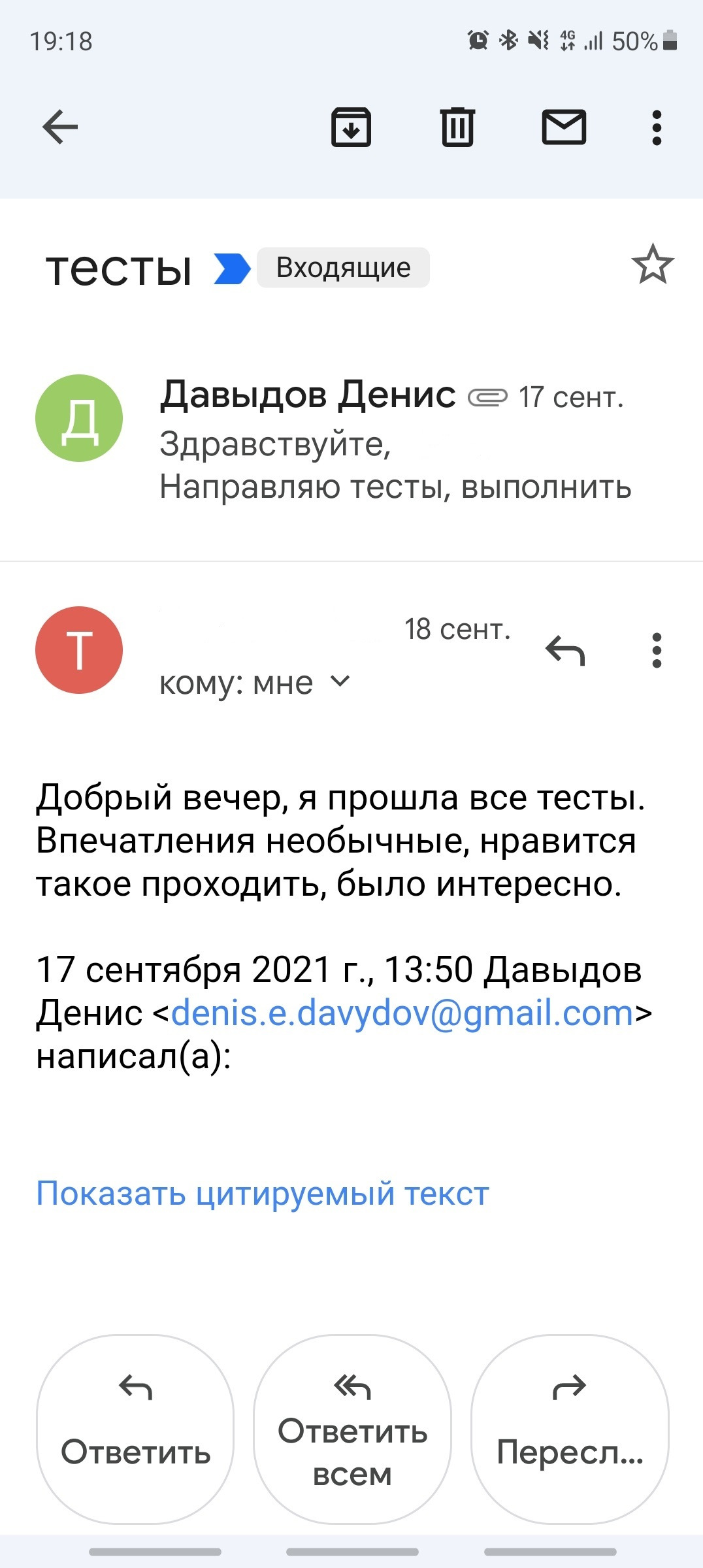Open the denis.e.davydov@gmail.com email link
The width and height of the screenshot is (703, 1568).
402,1013
